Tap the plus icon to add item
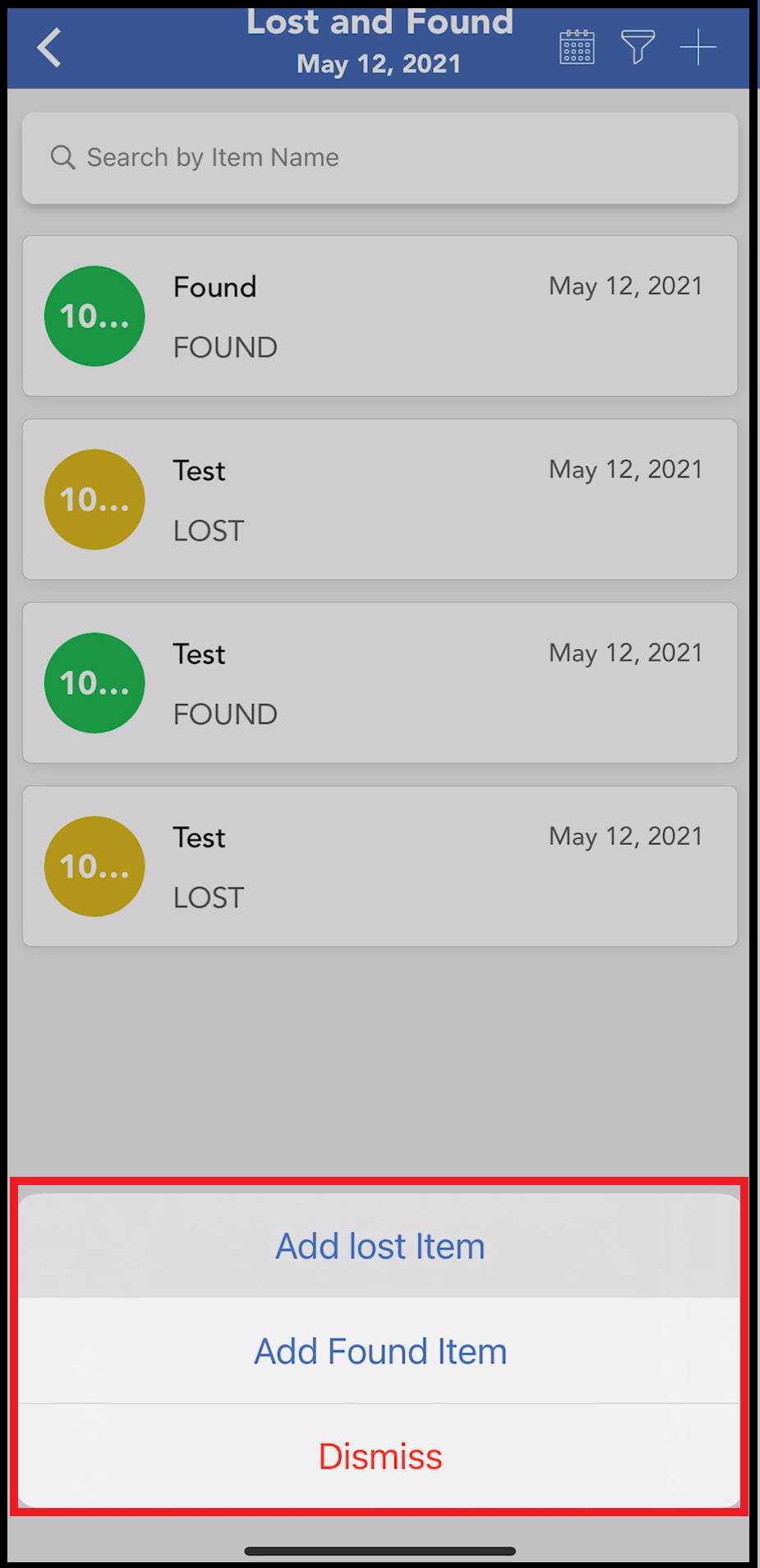 click(x=698, y=47)
